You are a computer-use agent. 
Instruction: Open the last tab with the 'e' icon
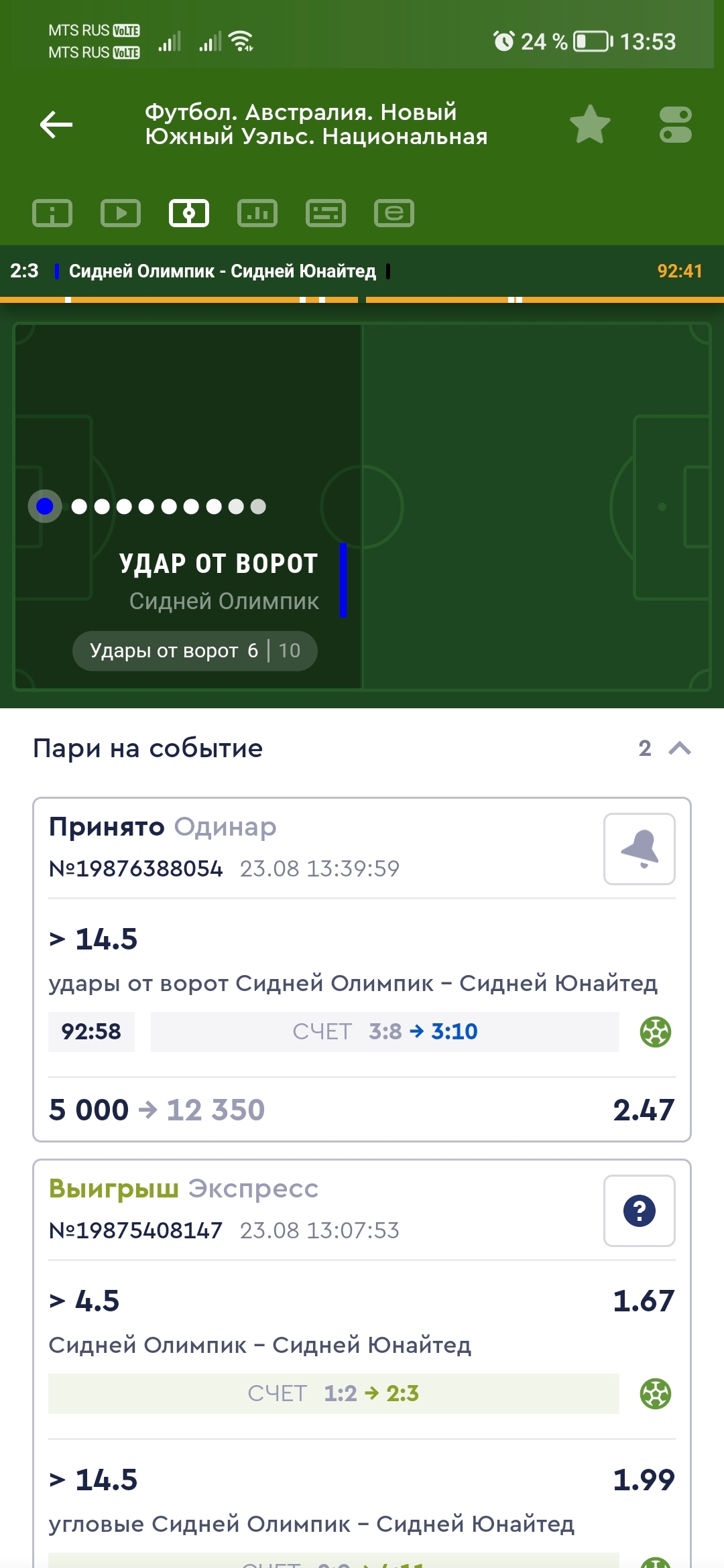pos(394,214)
